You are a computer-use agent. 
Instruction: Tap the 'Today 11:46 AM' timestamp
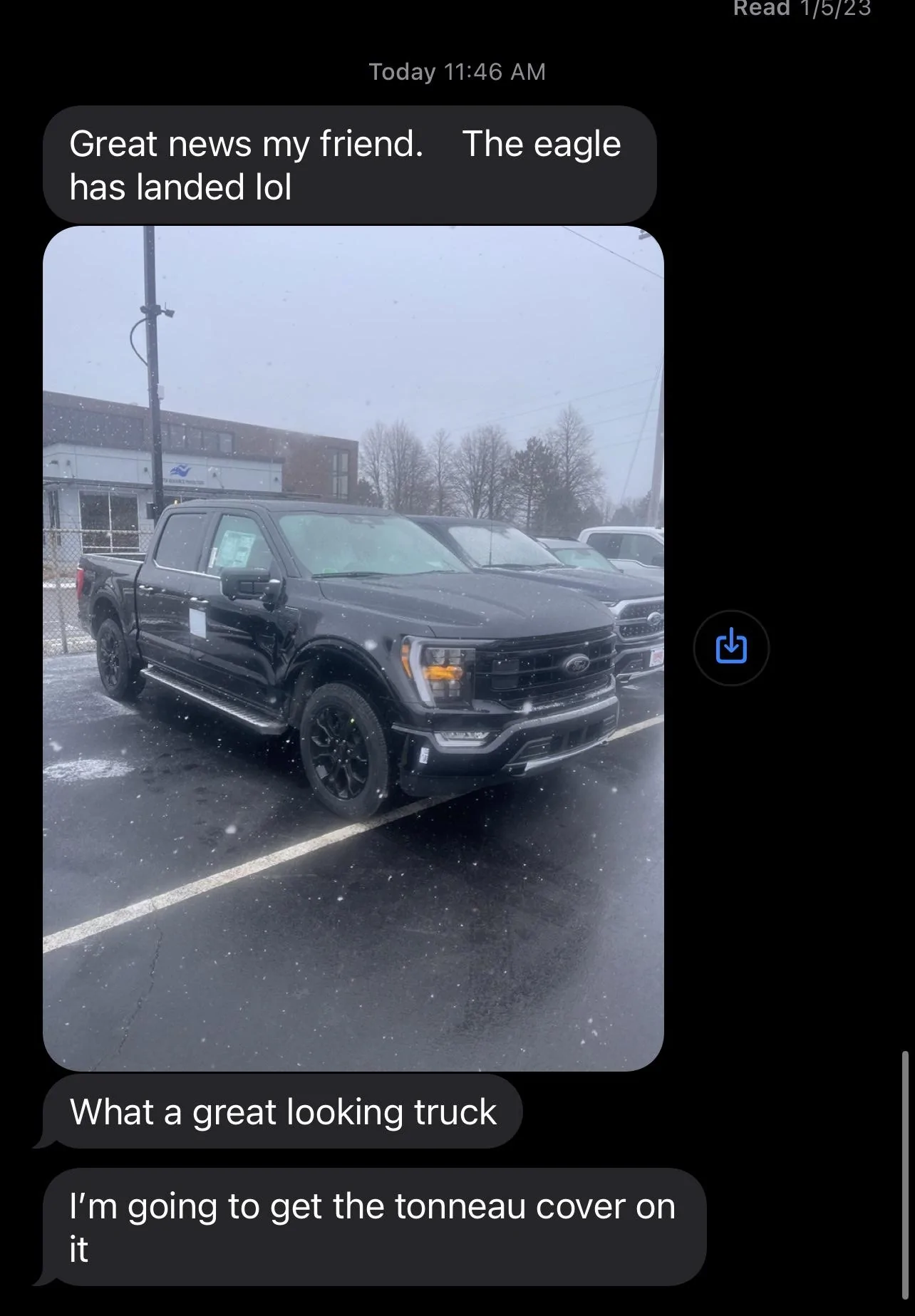click(x=457, y=71)
